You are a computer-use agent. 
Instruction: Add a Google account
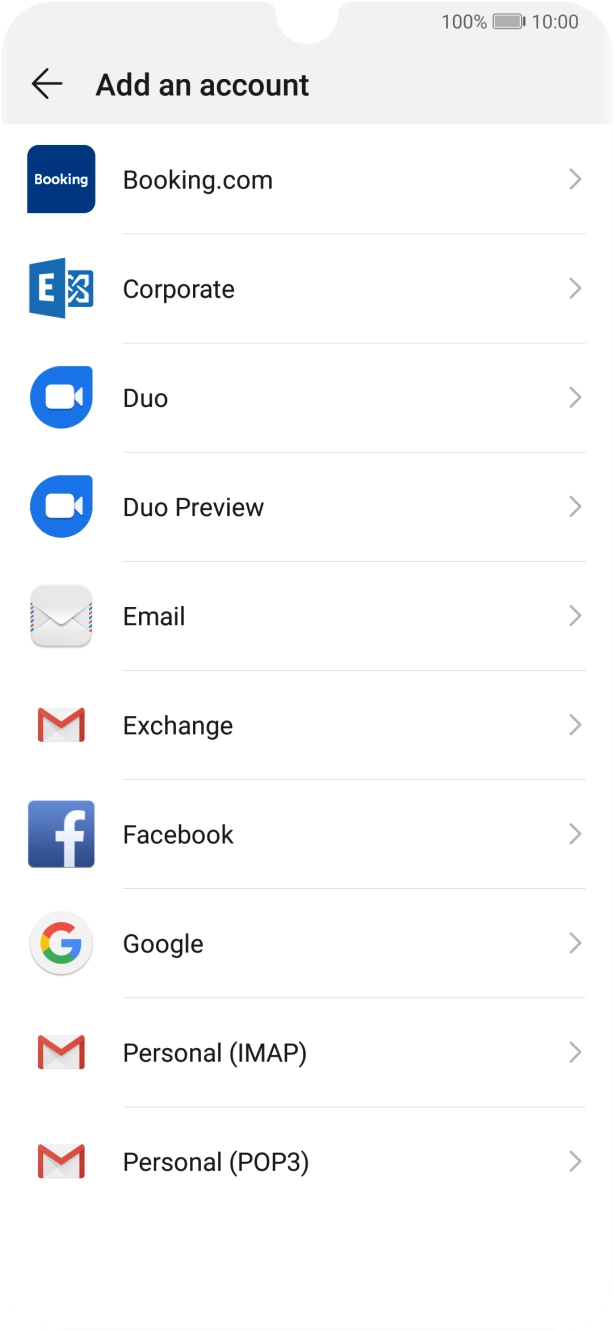click(x=163, y=943)
